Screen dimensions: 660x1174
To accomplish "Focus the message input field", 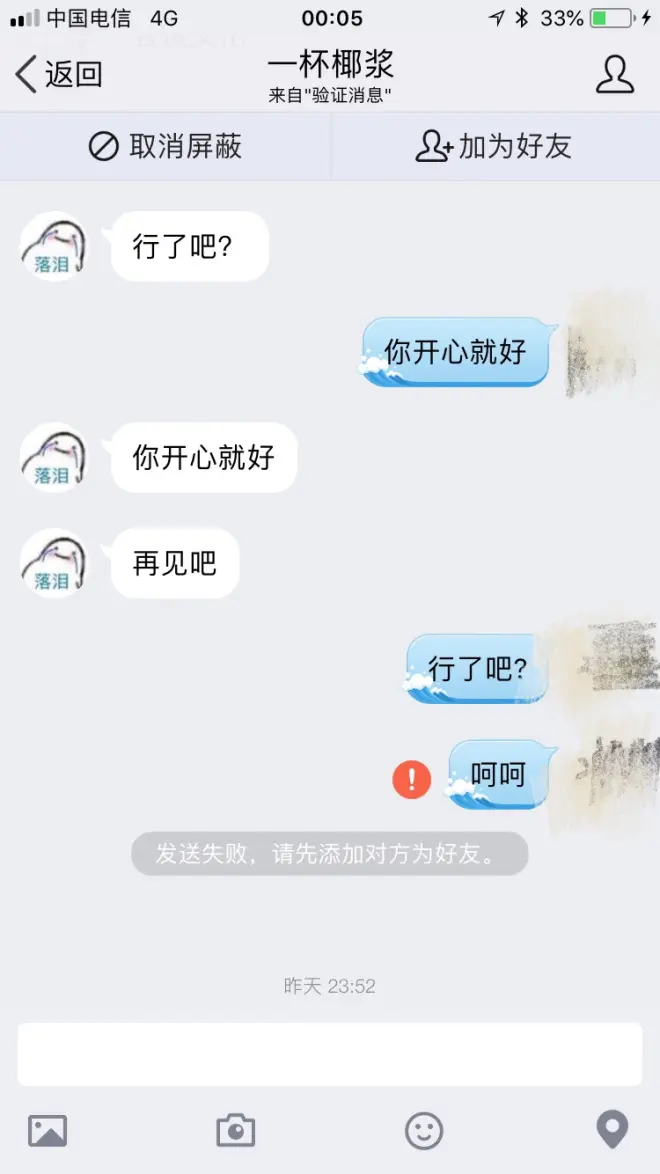I will [x=330, y=1054].
